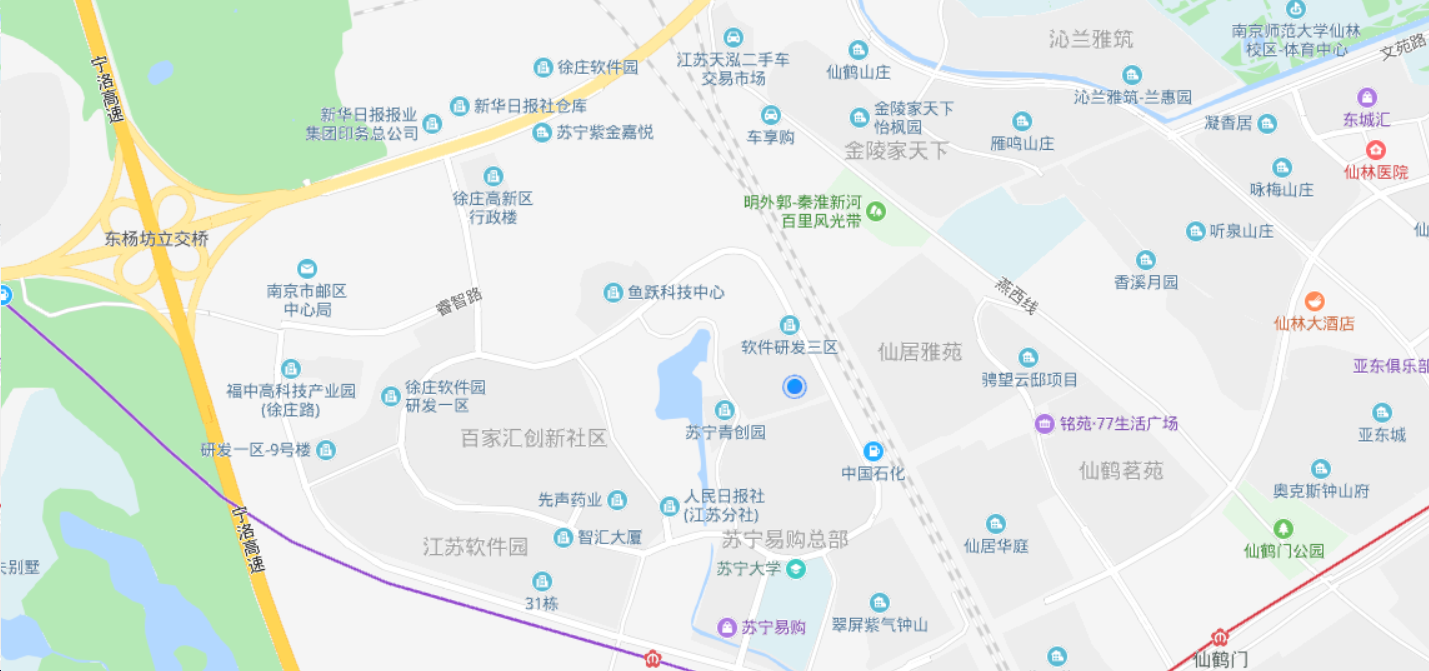Image resolution: width=1429 pixels, height=671 pixels.
Task: Open the 车享购 car service marker
Action: [770, 115]
